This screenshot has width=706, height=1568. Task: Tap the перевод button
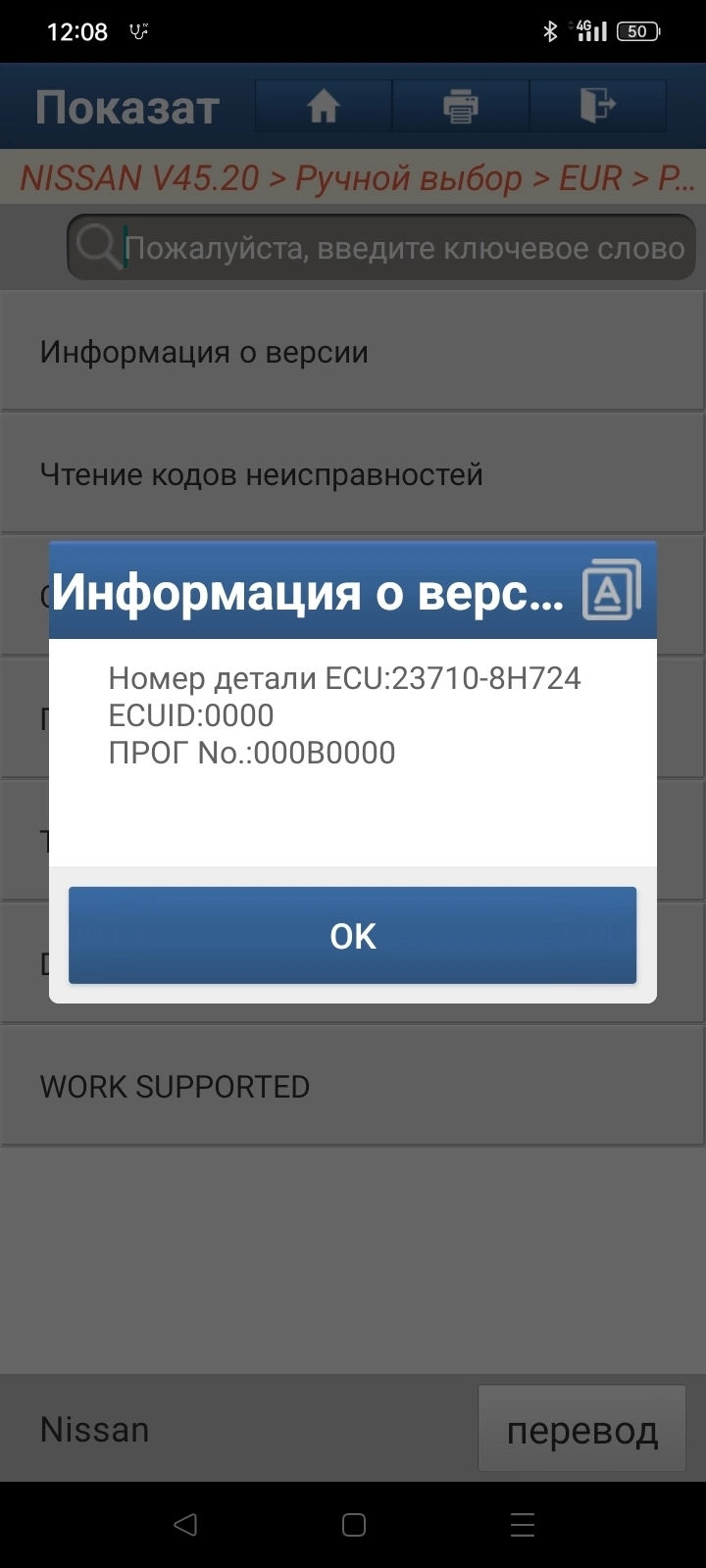[581, 1432]
